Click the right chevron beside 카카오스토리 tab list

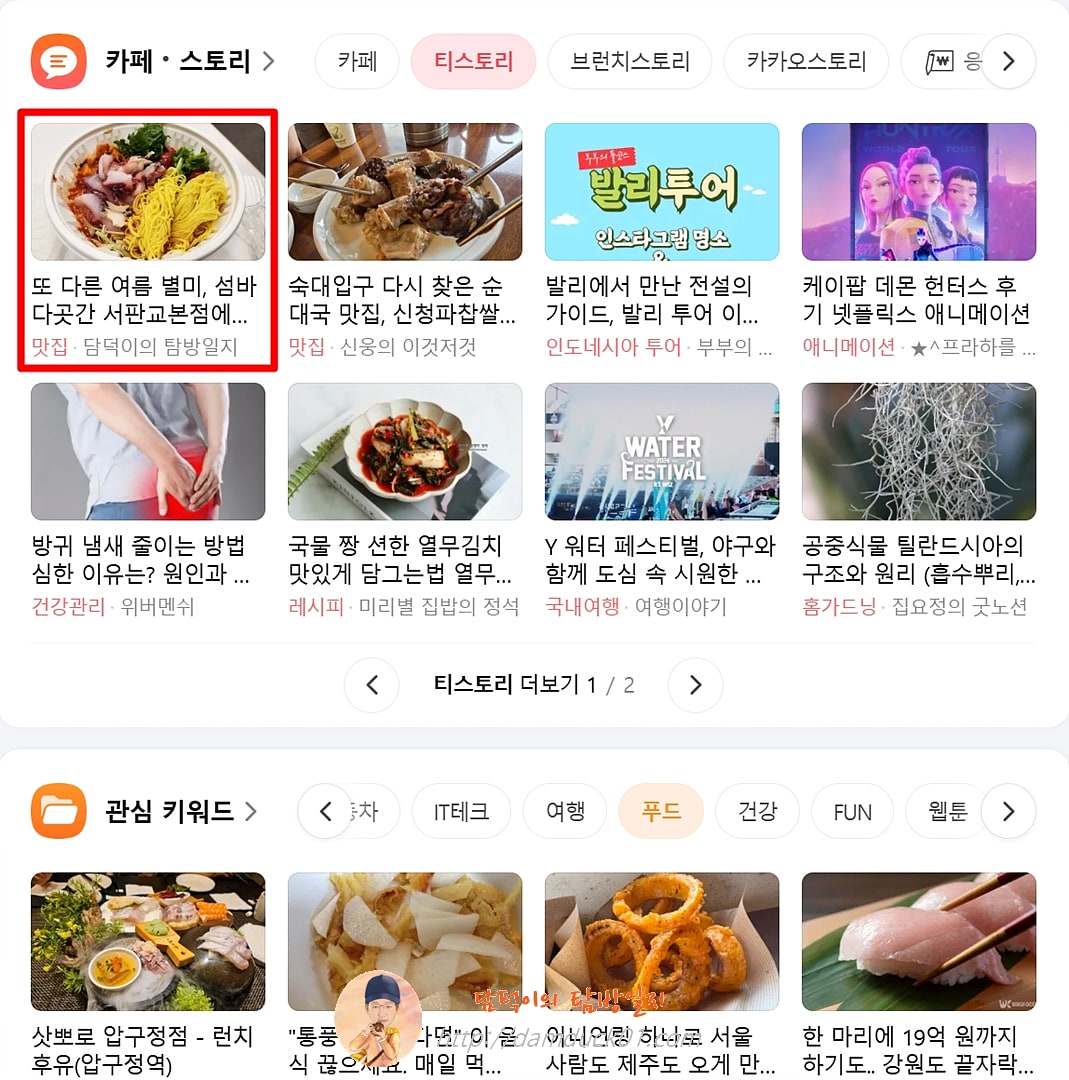1008,61
